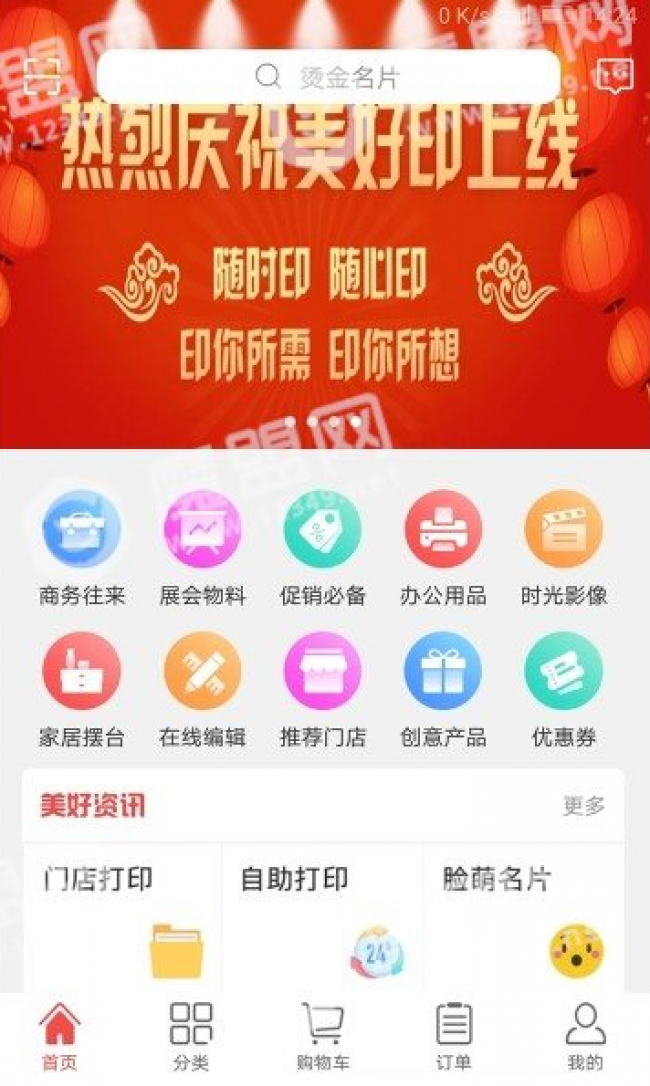Switch to the 分类 tab
The image size is (650, 1086).
coord(190,1036)
